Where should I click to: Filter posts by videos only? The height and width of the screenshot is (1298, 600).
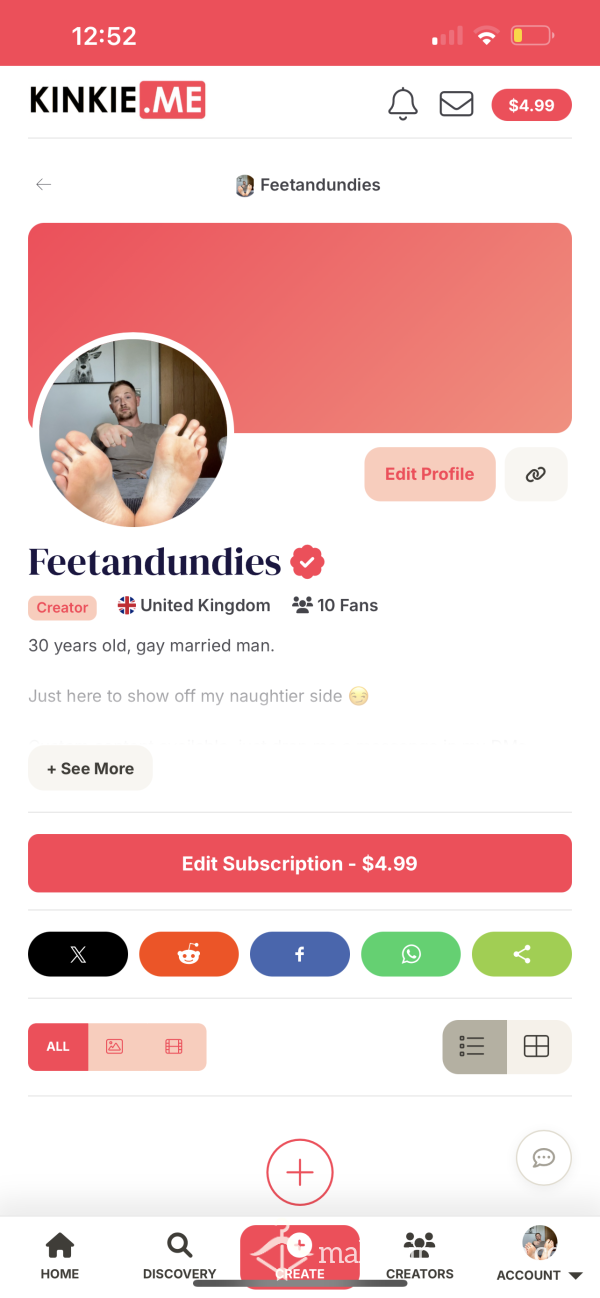coord(174,1047)
